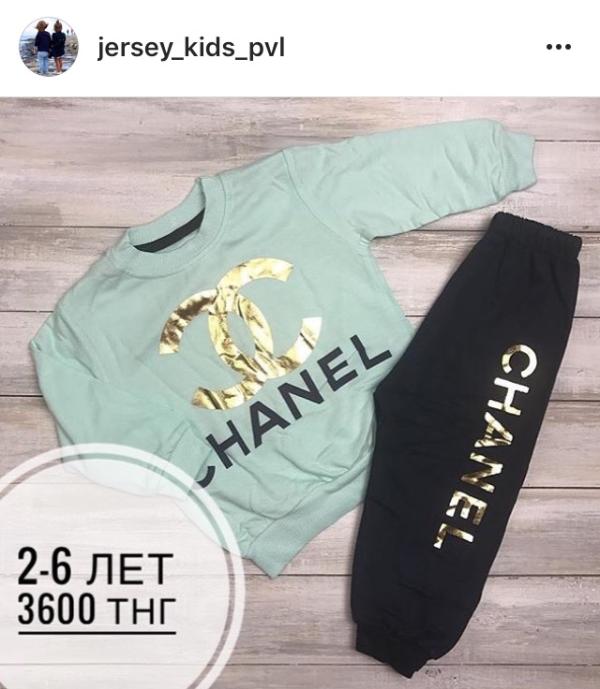Image resolution: width=600 pixels, height=689 pixels.
Task: Tap the jersey_kids_pvl username
Action: (x=191, y=47)
